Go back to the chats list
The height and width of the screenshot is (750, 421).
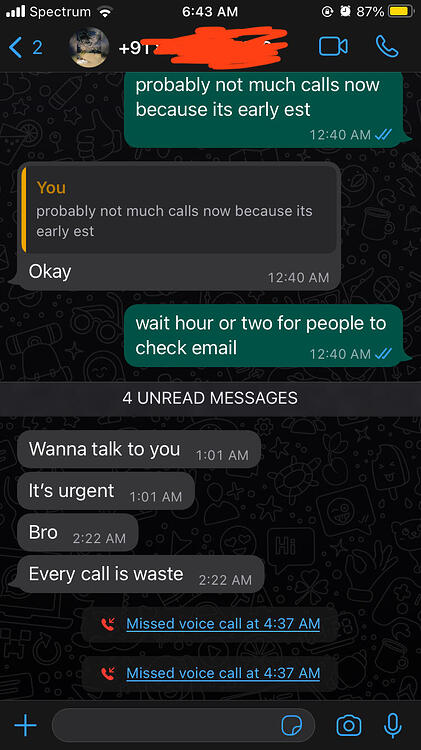click(x=25, y=47)
